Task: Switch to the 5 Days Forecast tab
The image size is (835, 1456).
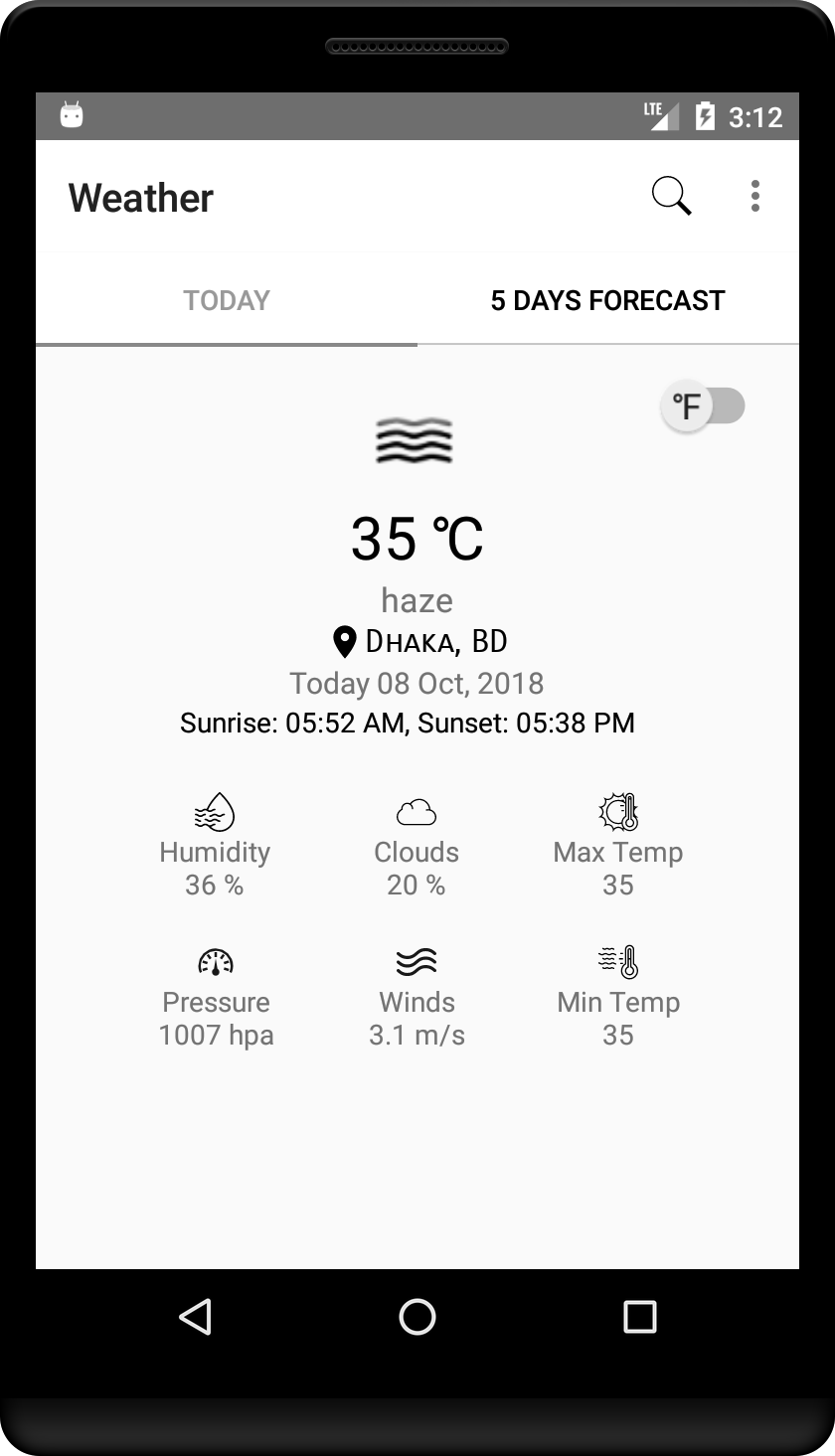Action: click(x=608, y=300)
